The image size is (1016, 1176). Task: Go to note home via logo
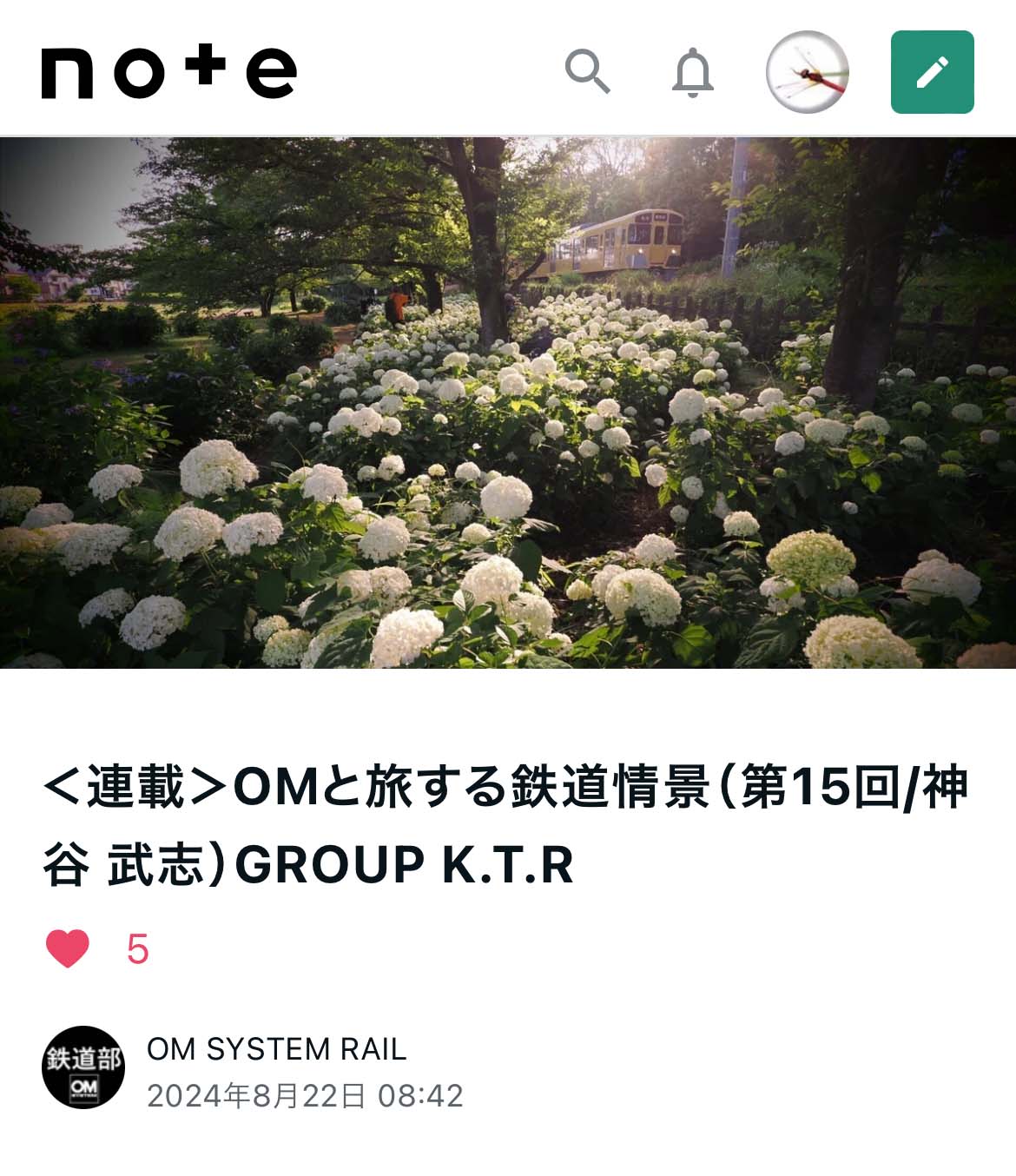click(x=169, y=72)
